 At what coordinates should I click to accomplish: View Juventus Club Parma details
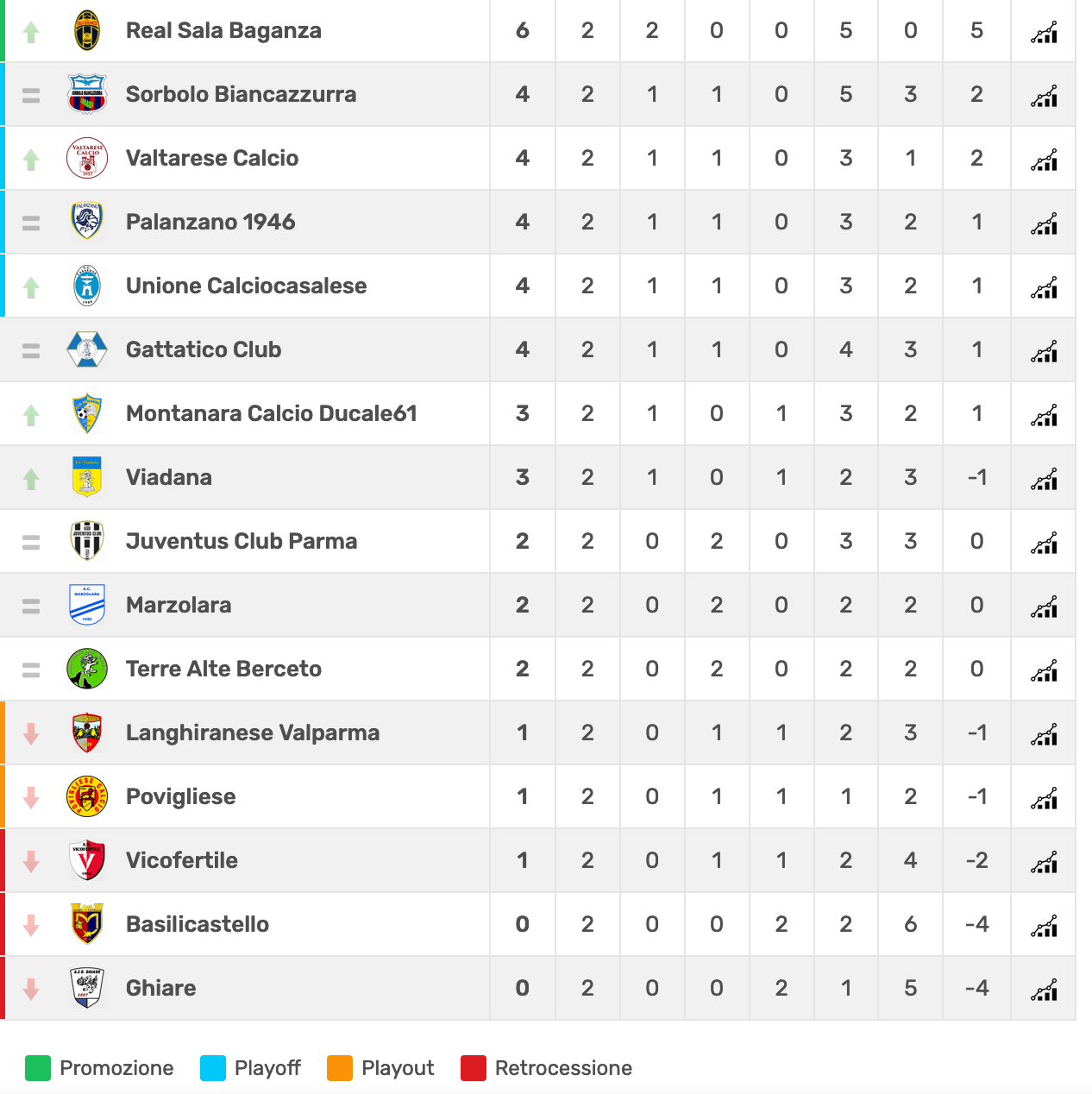pos(242,542)
